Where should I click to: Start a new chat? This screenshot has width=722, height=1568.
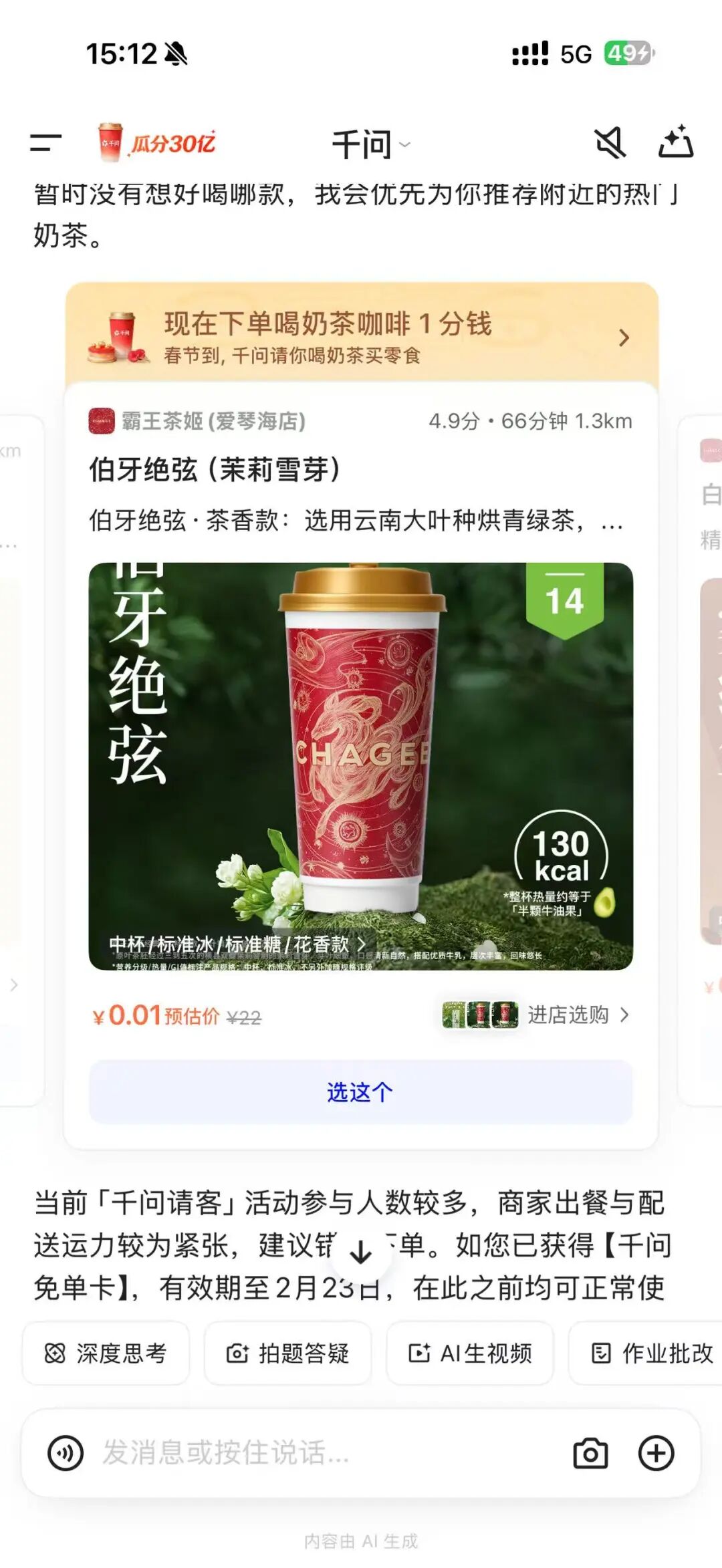(x=675, y=142)
